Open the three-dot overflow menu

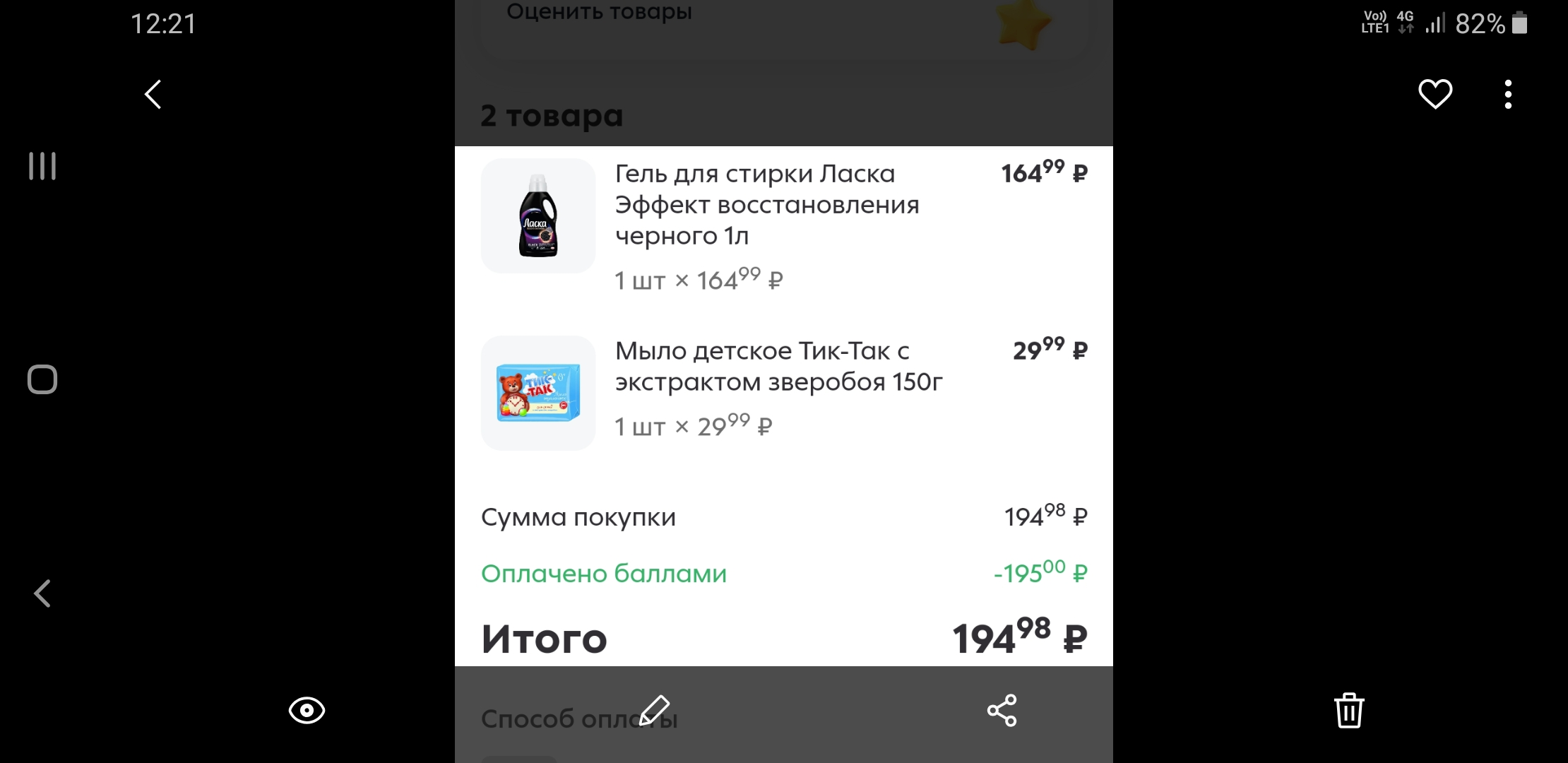click(1508, 94)
